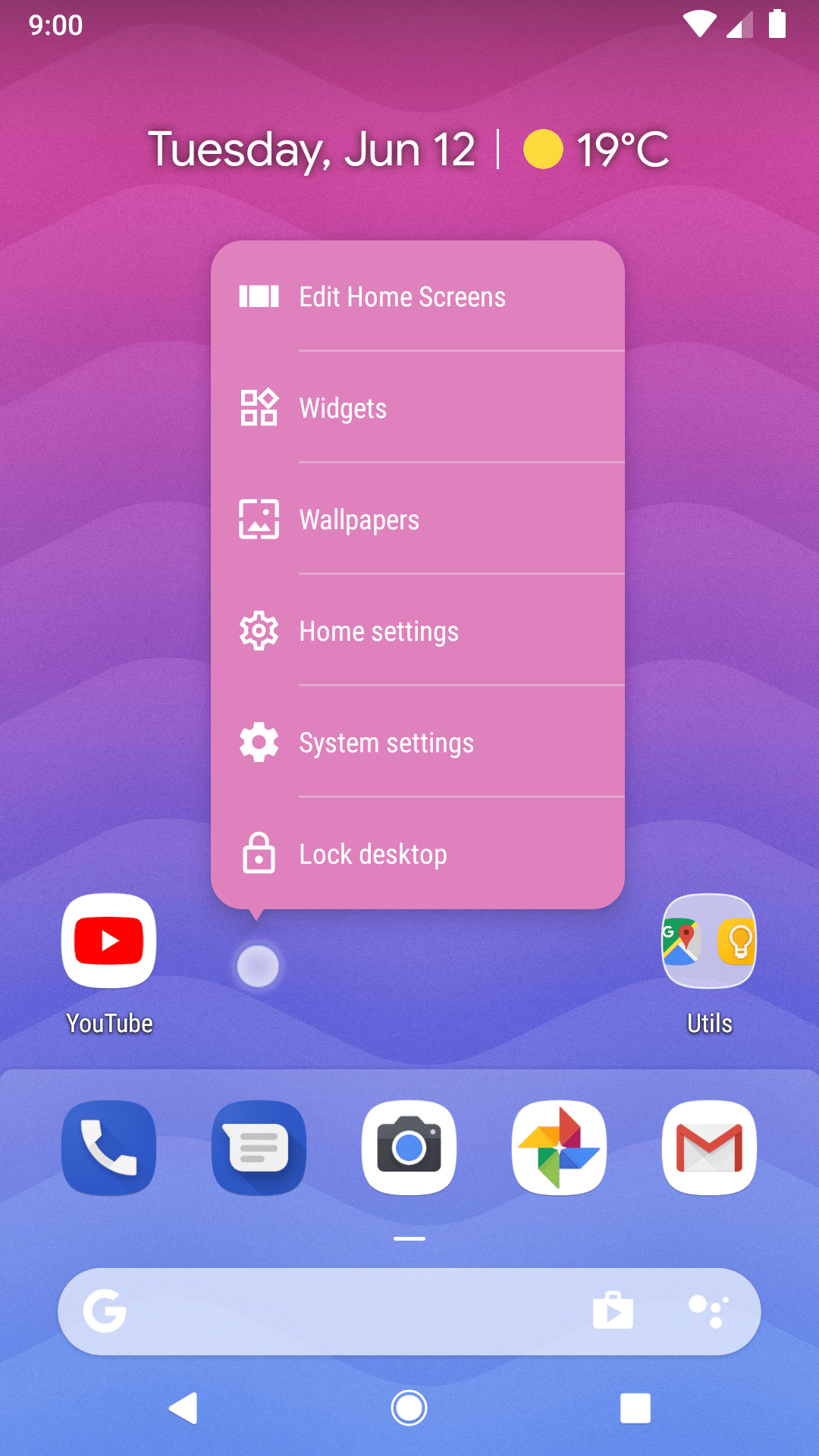Image resolution: width=819 pixels, height=1456 pixels.
Task: Launch the Messages app in the dock
Action: click(259, 1148)
